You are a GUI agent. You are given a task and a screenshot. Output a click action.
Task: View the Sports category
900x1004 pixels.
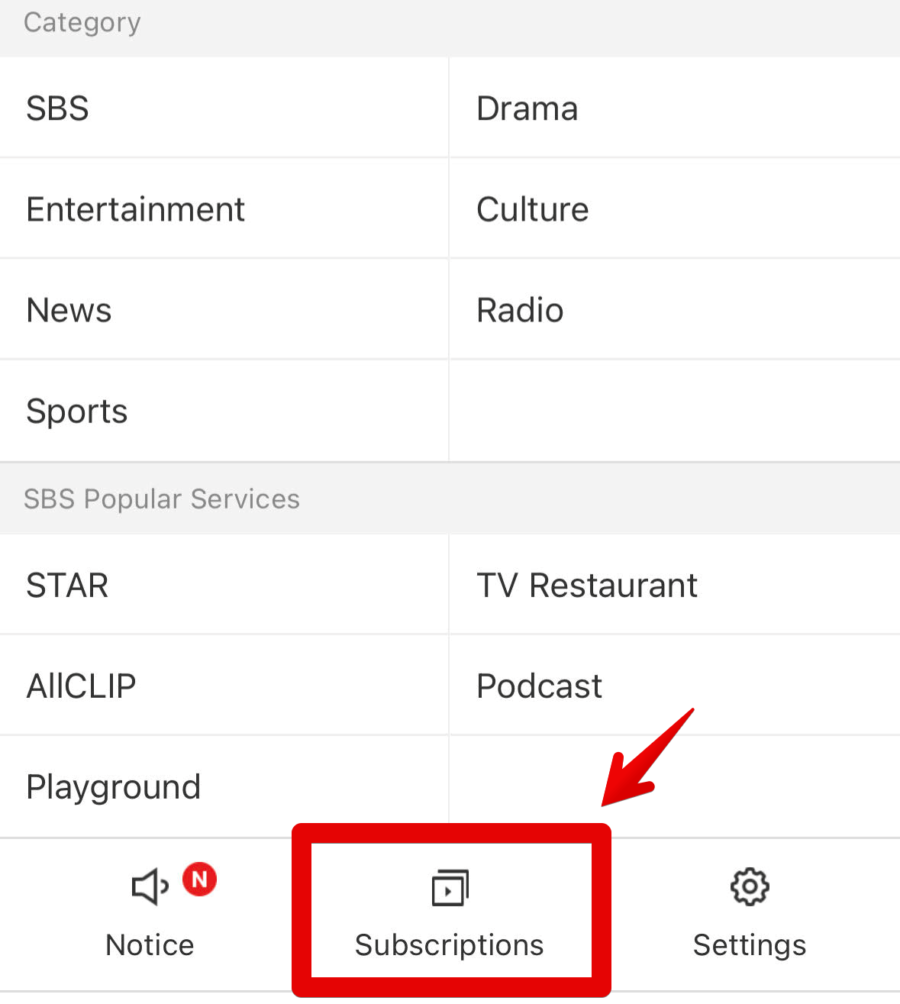click(x=77, y=411)
